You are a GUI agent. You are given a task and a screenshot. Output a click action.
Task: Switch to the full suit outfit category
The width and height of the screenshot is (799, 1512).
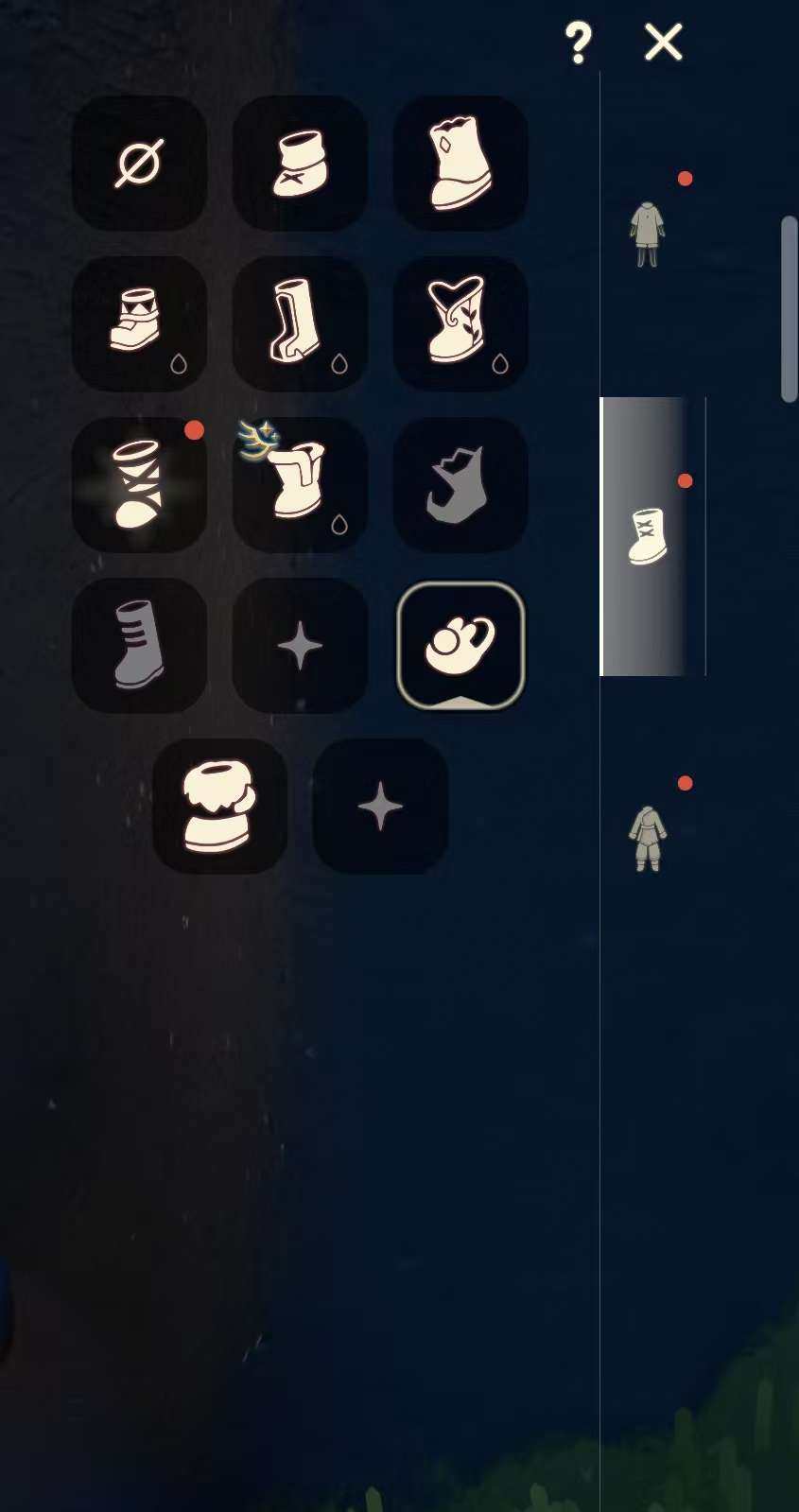648,838
